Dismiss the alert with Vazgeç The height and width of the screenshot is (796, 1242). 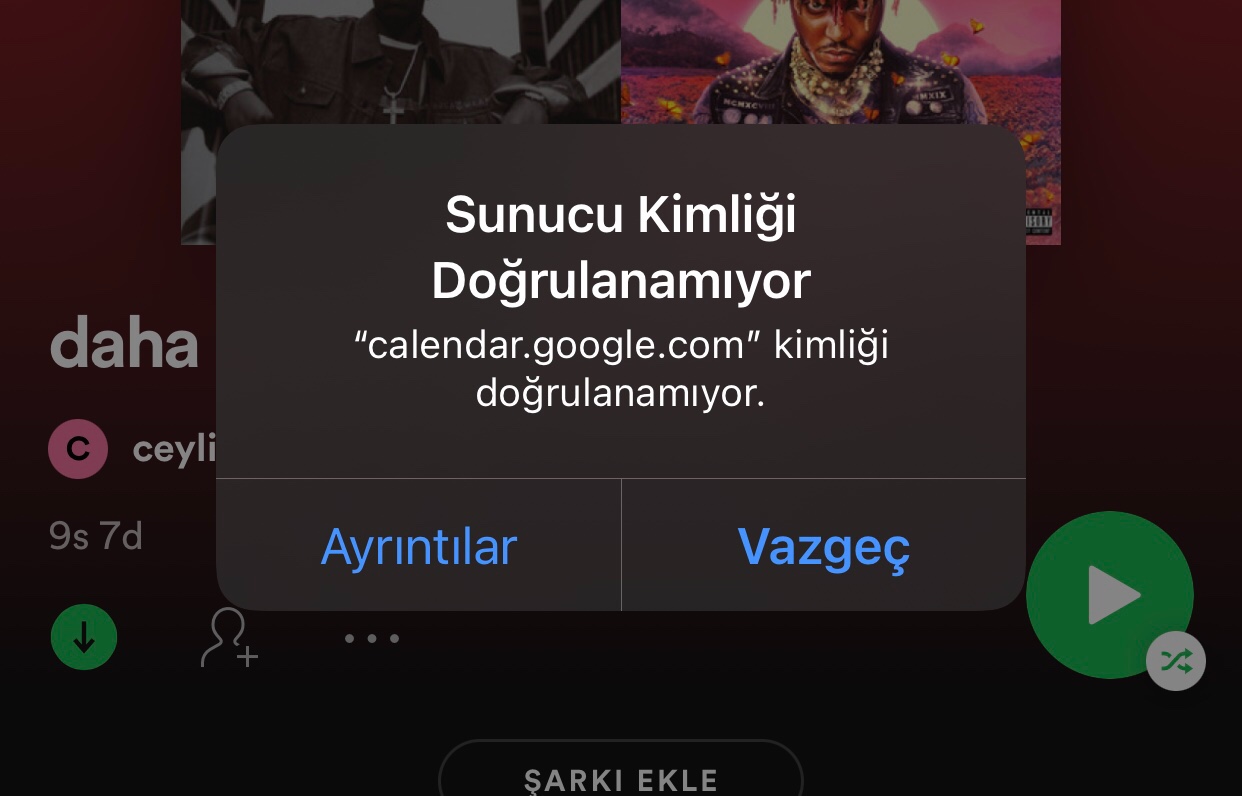coord(824,546)
